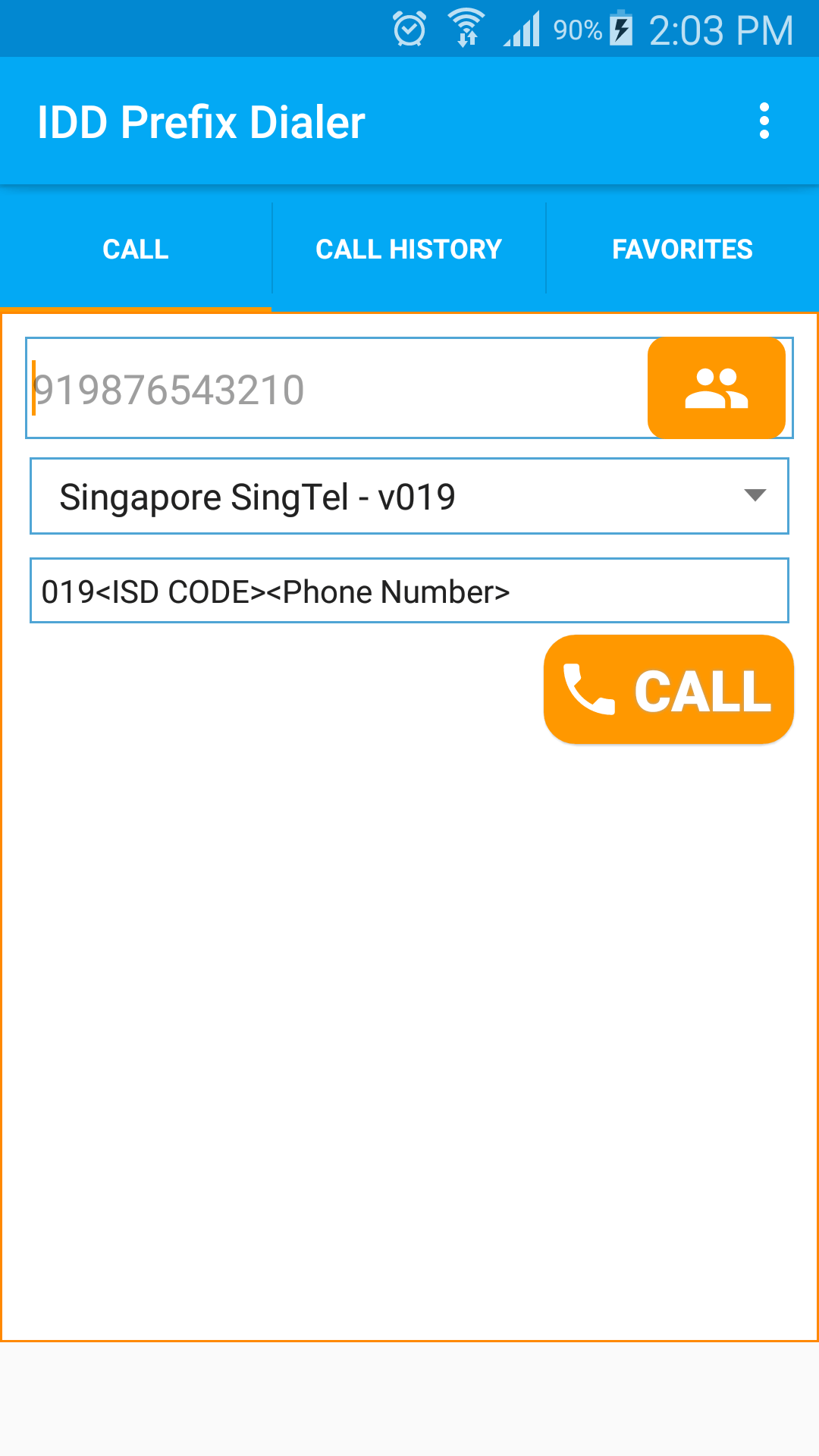Tap the phone number input field
Screen dimensions: 819x1456
pos(337,388)
